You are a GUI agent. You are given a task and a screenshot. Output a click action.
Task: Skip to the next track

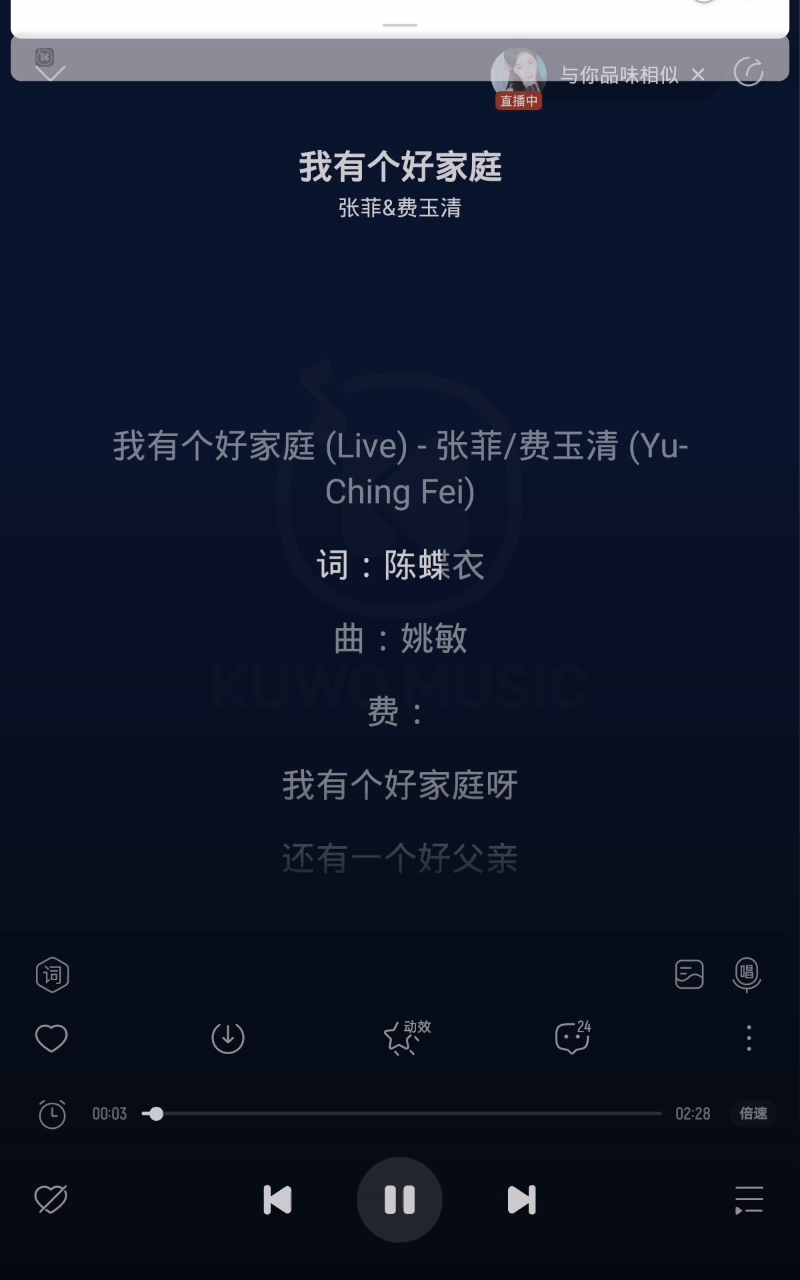522,1199
